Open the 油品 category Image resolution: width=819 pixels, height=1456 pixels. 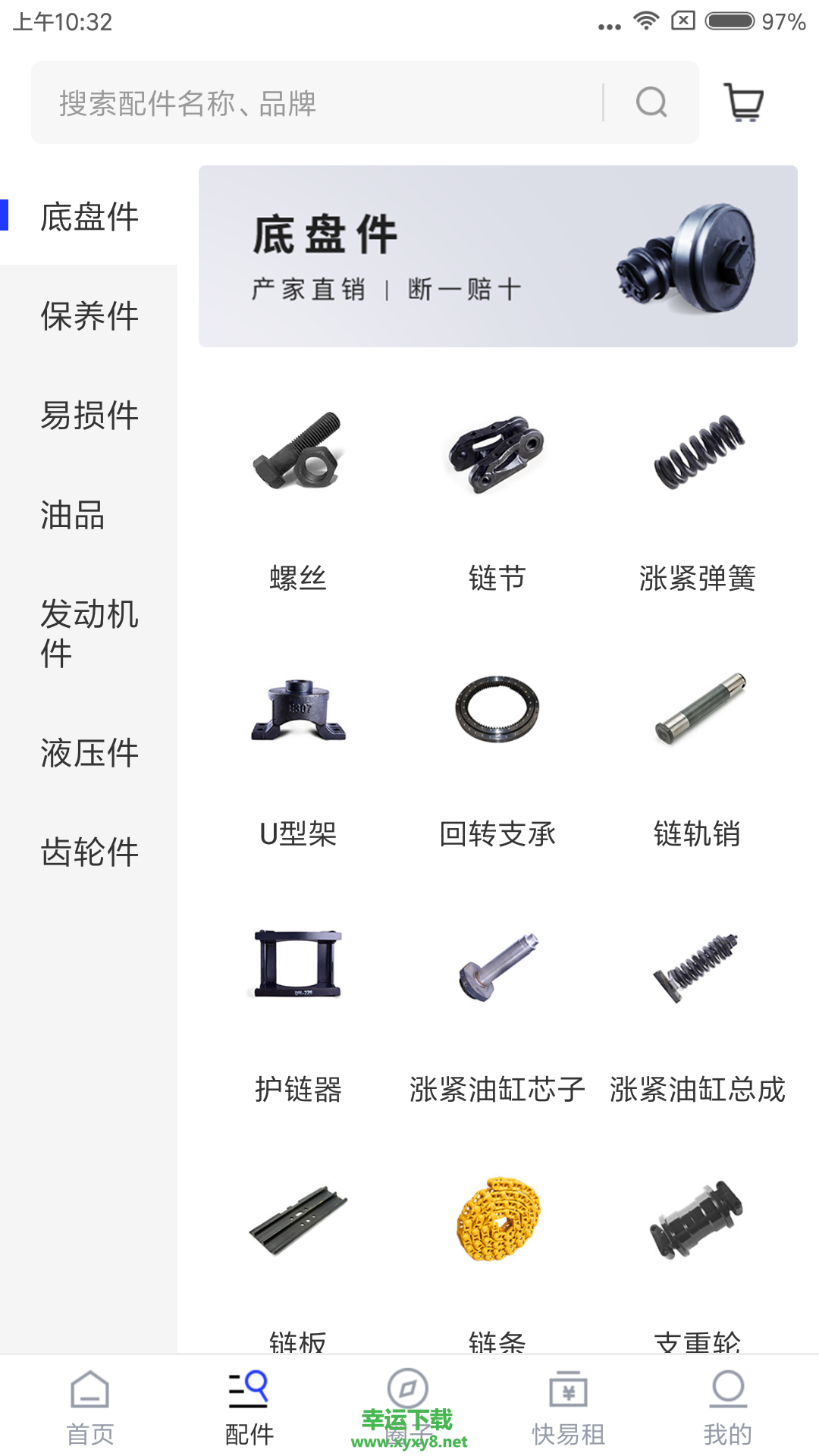[x=73, y=516]
